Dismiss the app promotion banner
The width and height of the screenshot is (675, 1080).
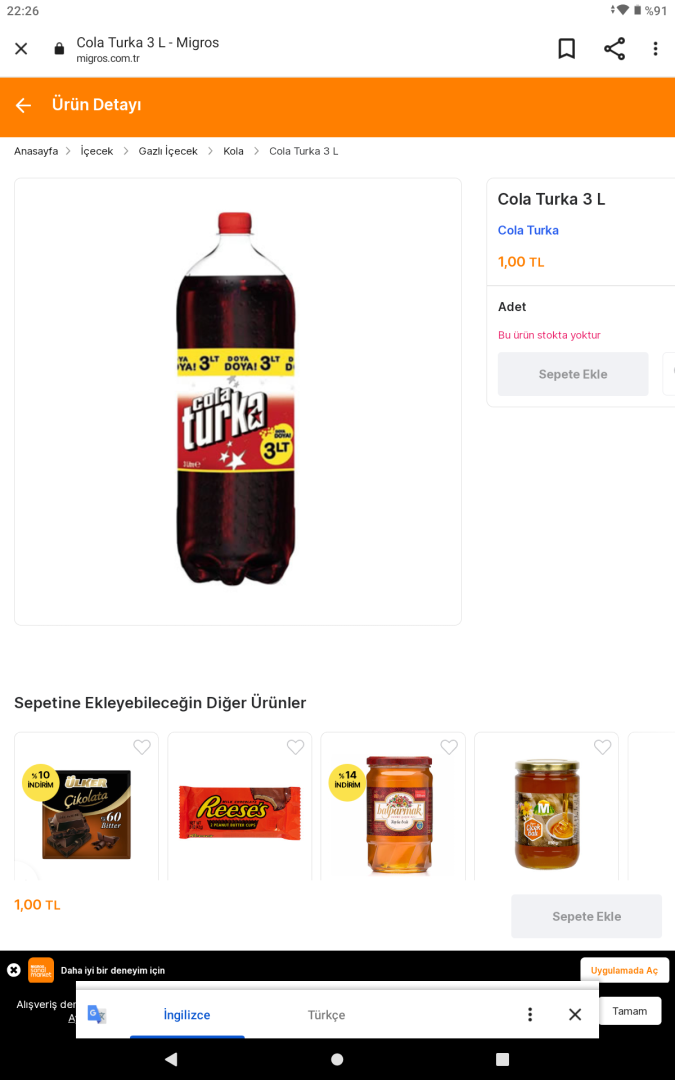pyautogui.click(x=14, y=970)
